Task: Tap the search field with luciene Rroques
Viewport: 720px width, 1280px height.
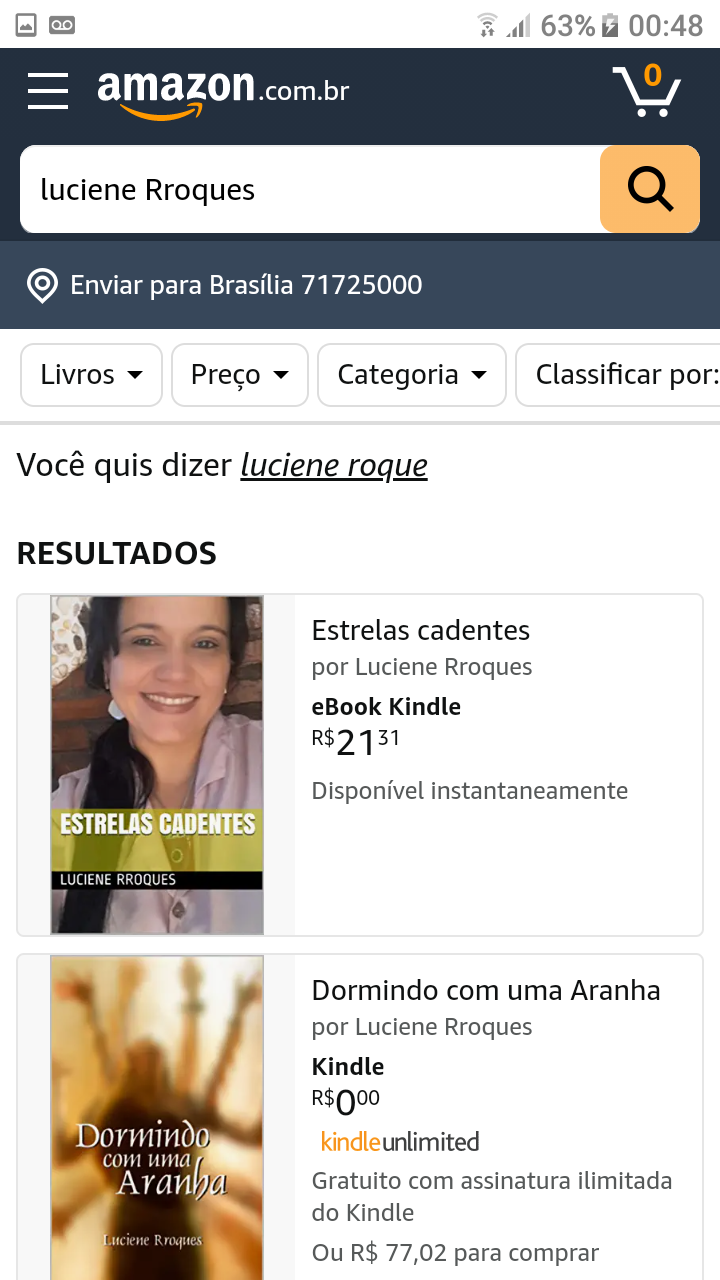Action: coord(310,190)
